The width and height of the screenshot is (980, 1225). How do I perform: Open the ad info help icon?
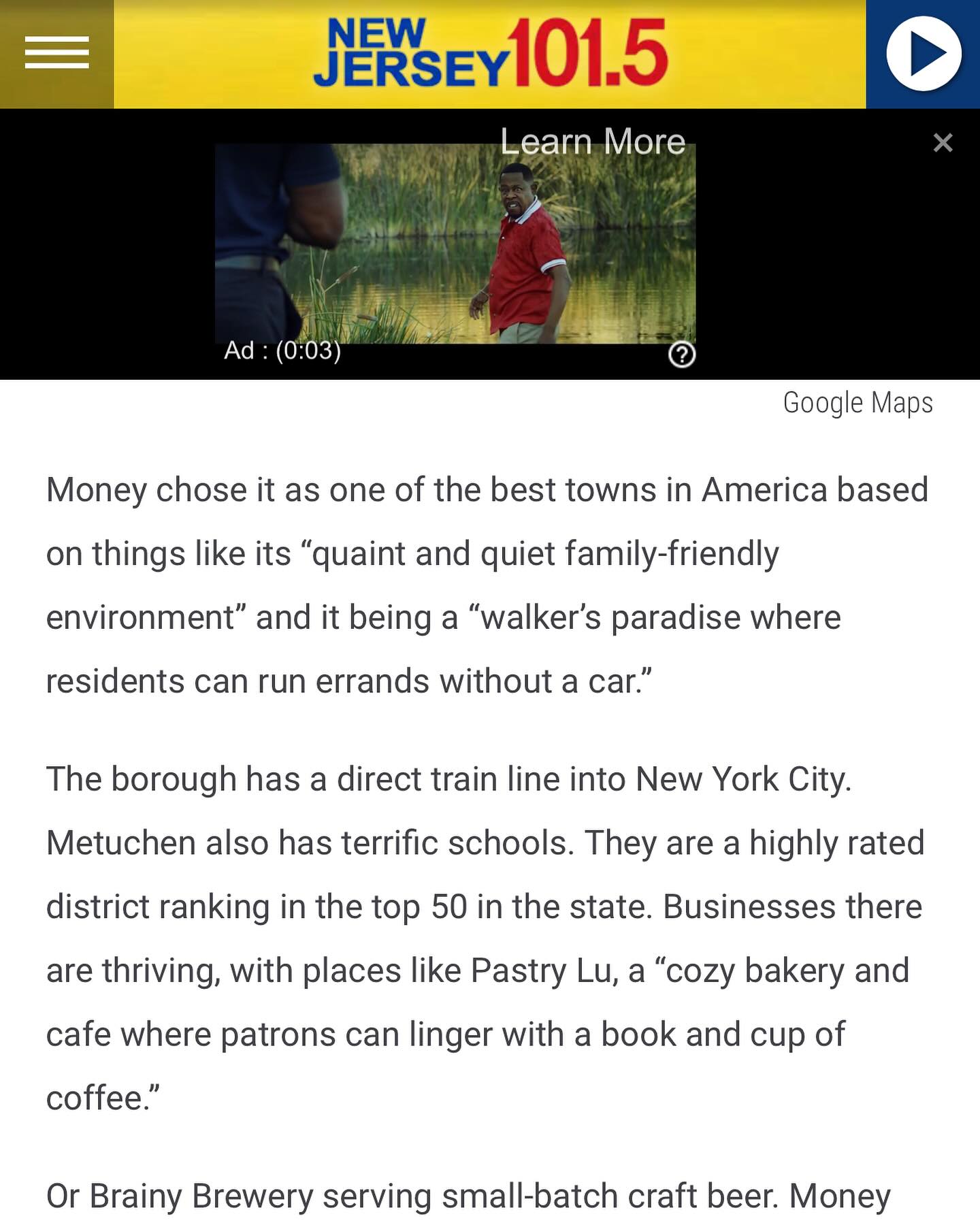click(682, 355)
